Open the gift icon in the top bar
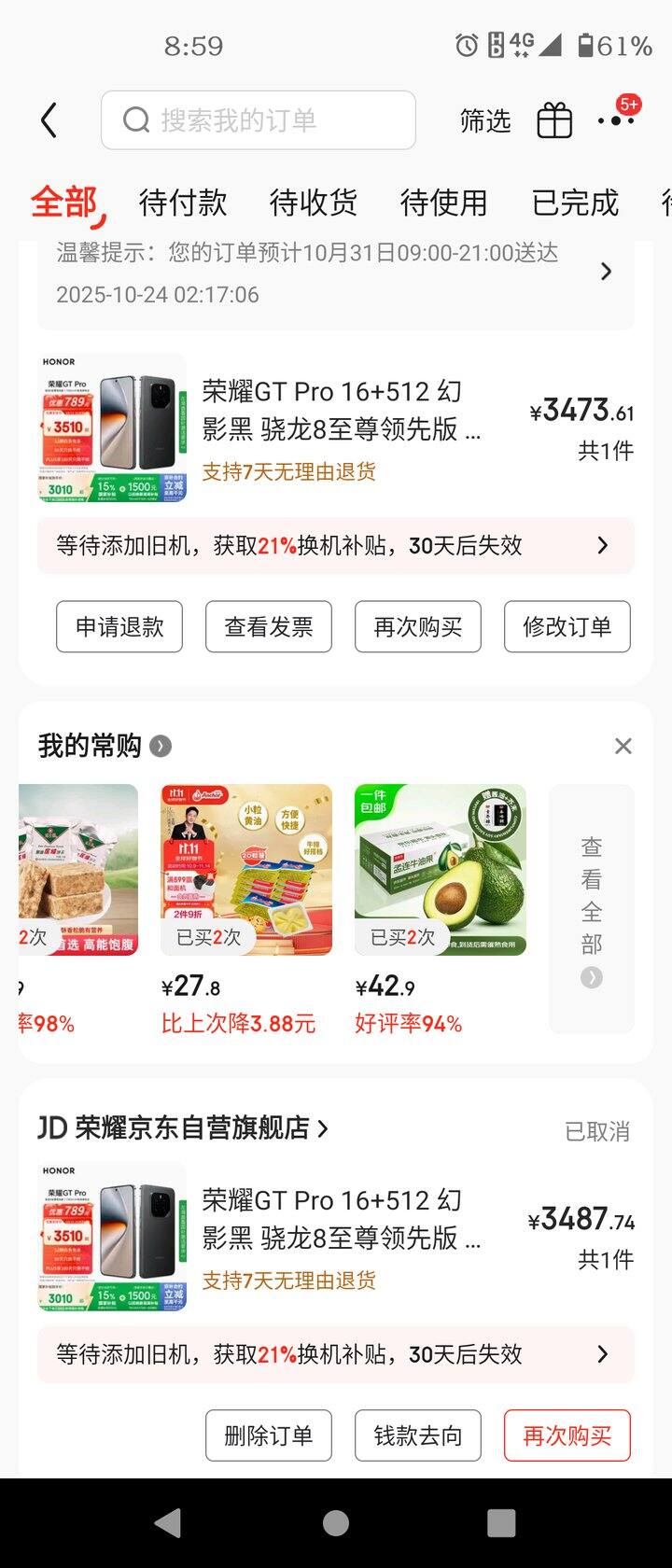The height and width of the screenshot is (1568, 672). [x=553, y=120]
